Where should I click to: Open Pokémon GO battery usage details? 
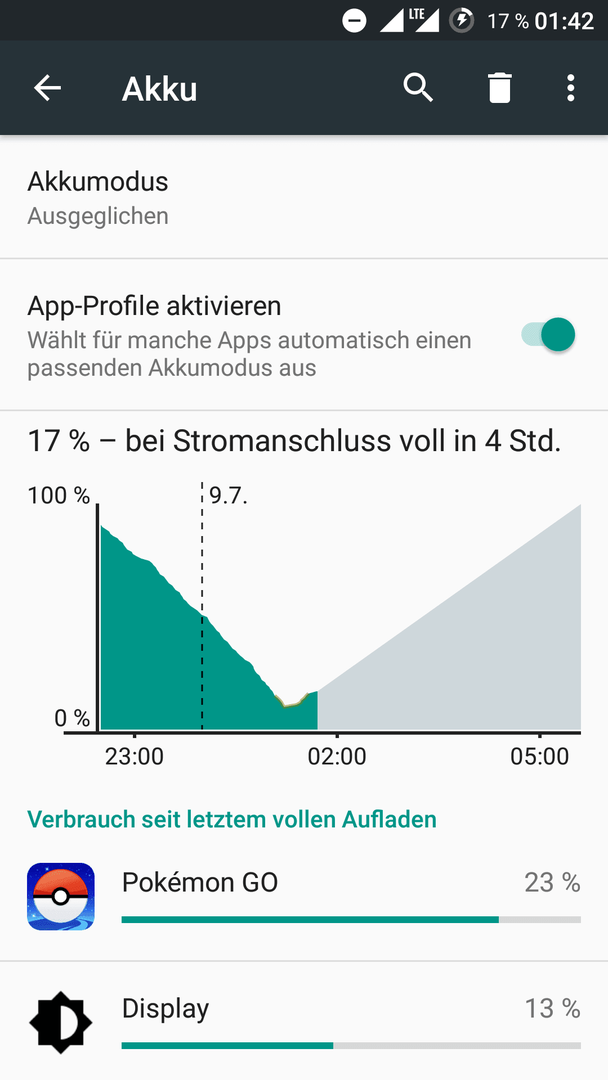(x=304, y=897)
